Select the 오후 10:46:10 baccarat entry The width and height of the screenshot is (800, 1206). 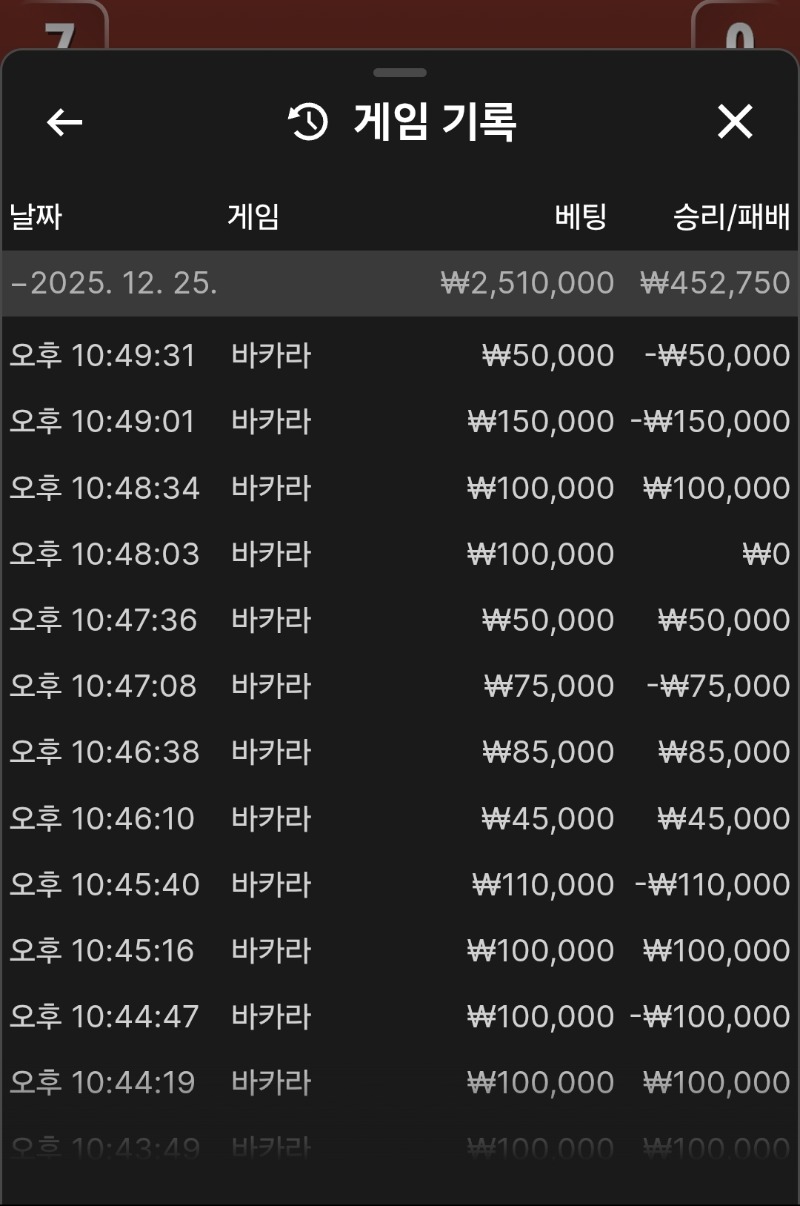(400, 818)
